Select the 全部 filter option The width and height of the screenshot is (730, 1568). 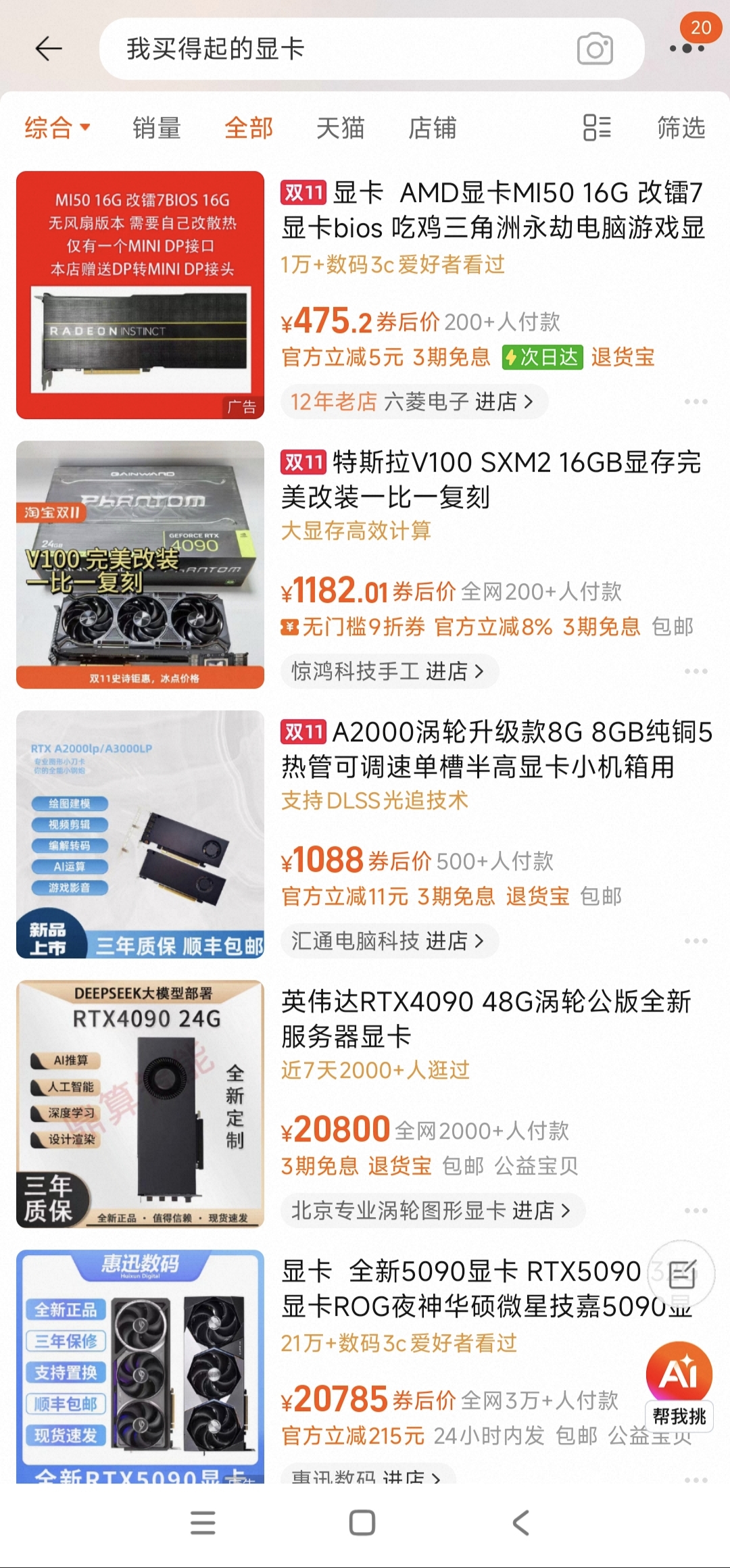coord(248,128)
